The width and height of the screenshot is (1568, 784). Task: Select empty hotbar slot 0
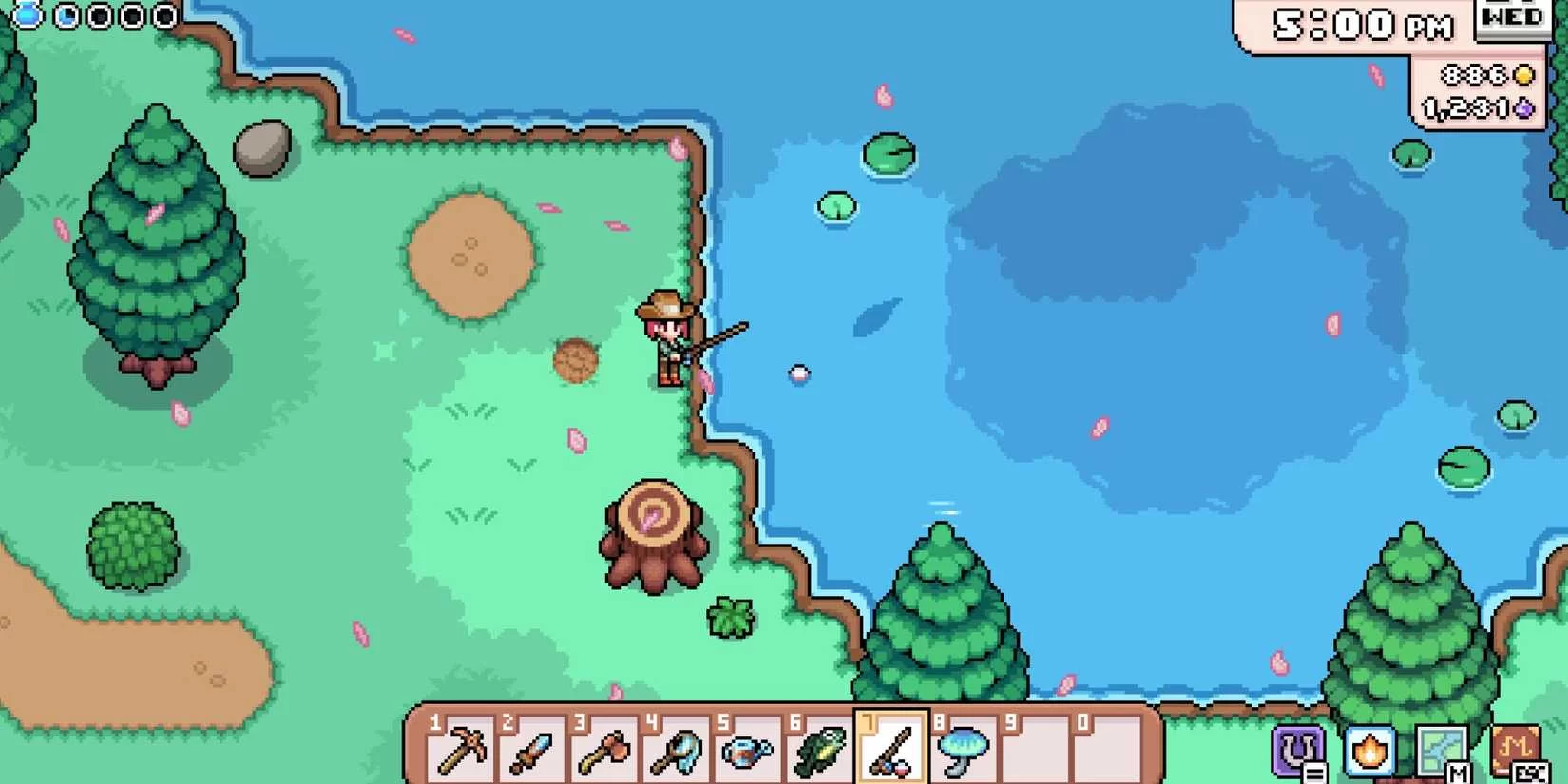click(x=1106, y=750)
